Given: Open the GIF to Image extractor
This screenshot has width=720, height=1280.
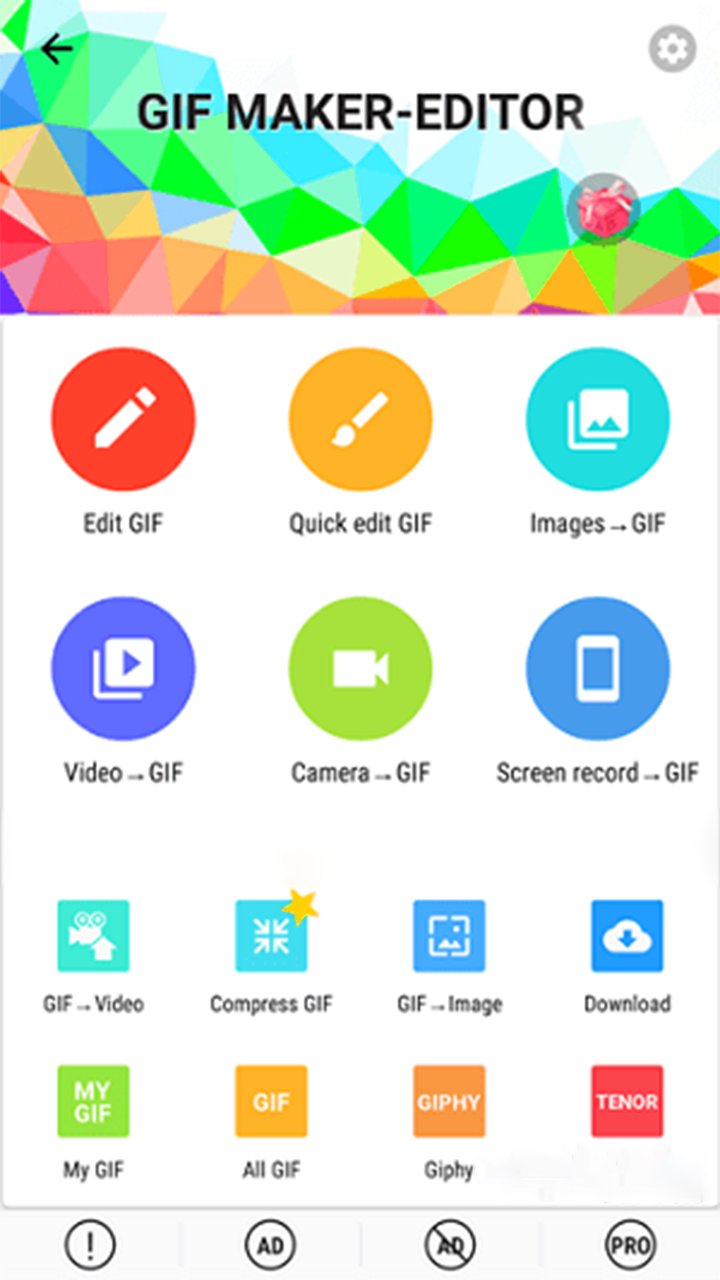Looking at the screenshot, I should click(x=448, y=936).
